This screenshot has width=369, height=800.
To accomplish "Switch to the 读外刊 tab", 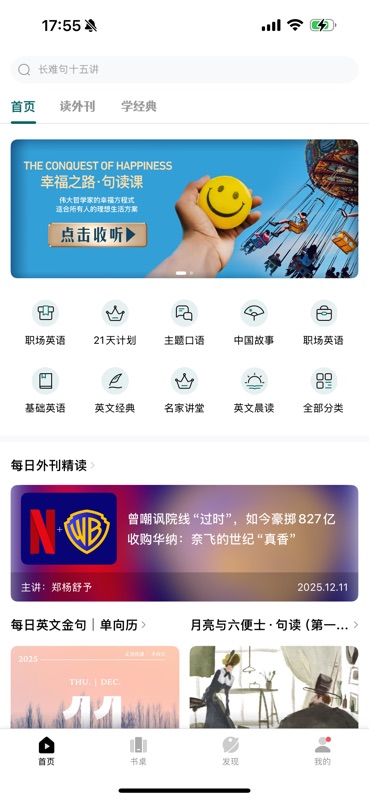I will pyautogui.click(x=77, y=107).
